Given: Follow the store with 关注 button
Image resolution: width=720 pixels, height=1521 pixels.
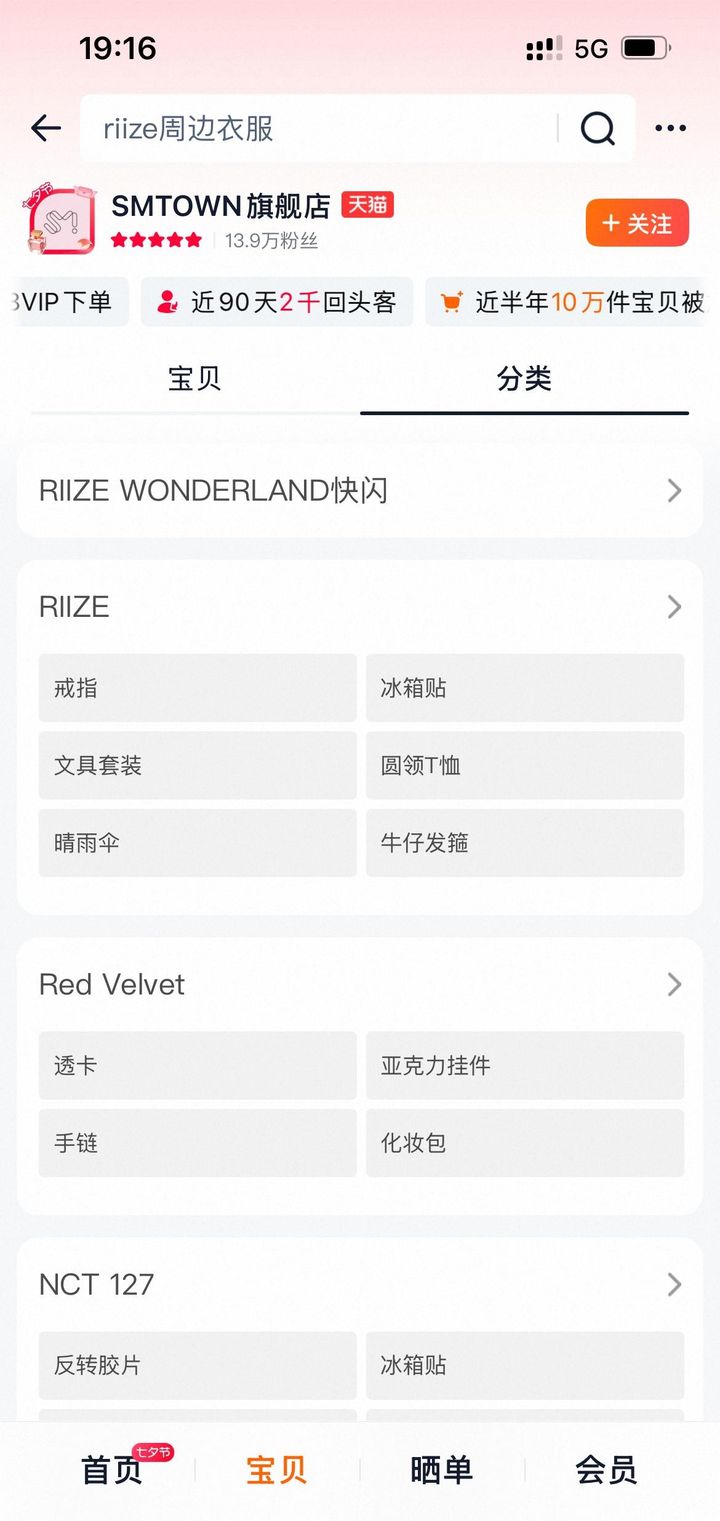Looking at the screenshot, I should (x=637, y=223).
